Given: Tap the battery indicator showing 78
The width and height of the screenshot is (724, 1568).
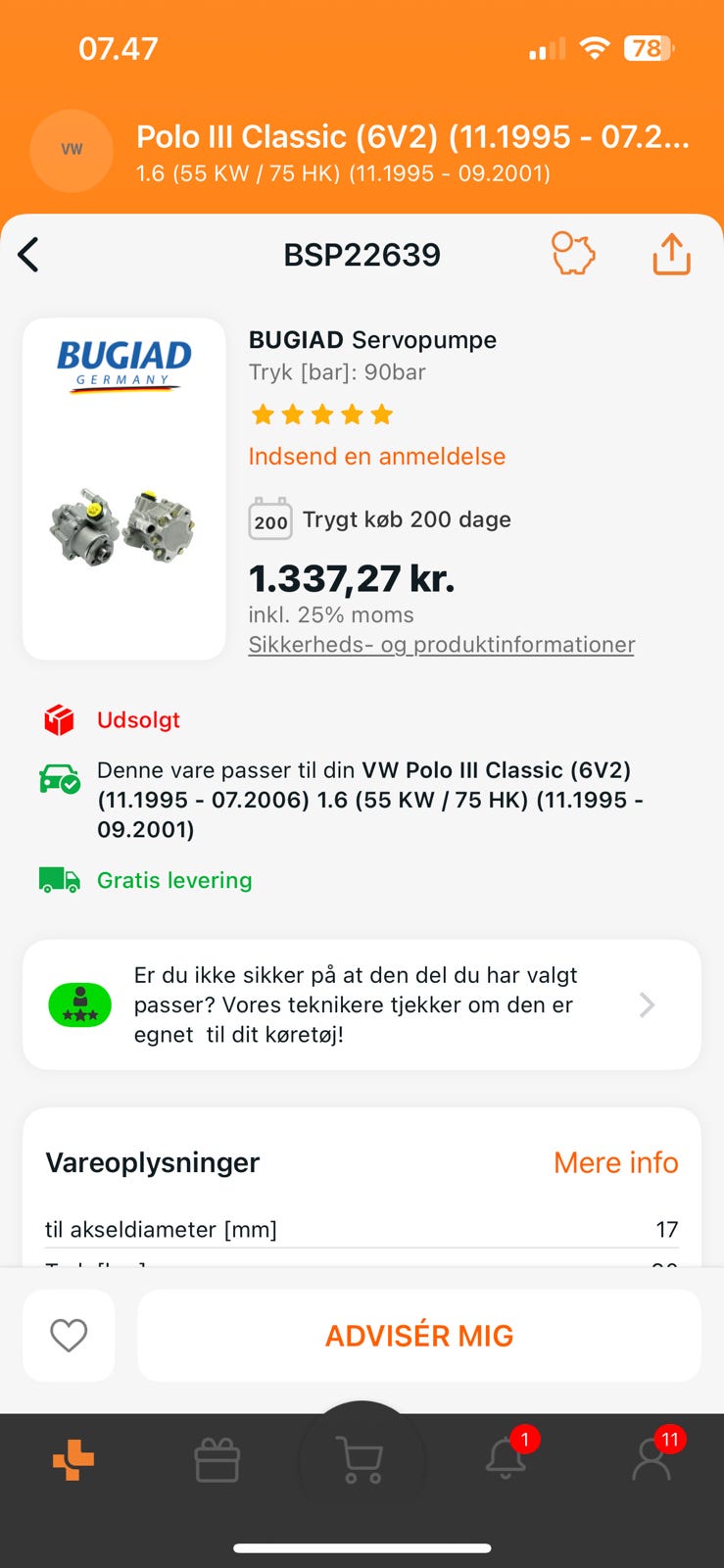Looking at the screenshot, I should tap(647, 48).
